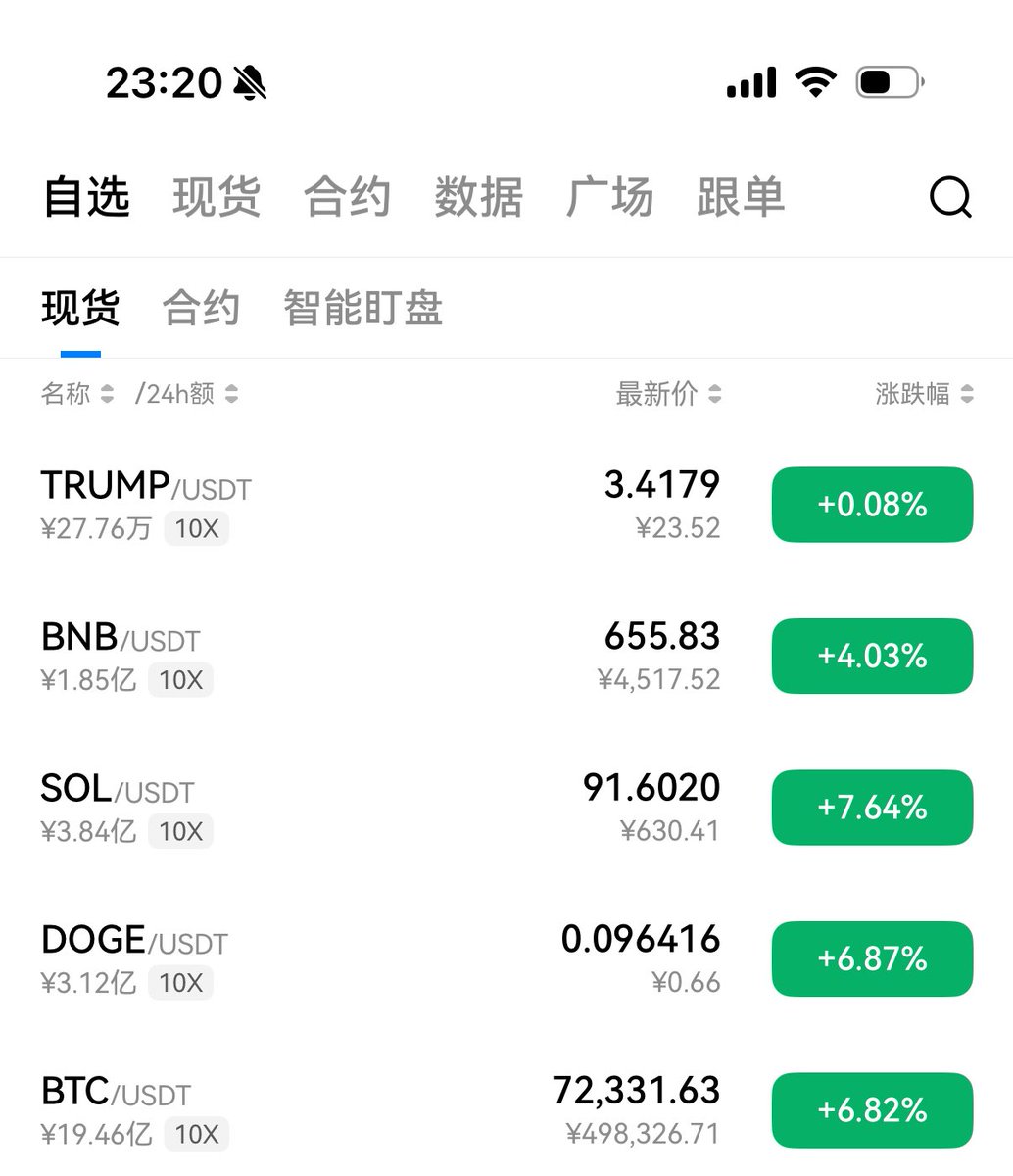Switch to the top 现货 tab

coord(217,197)
